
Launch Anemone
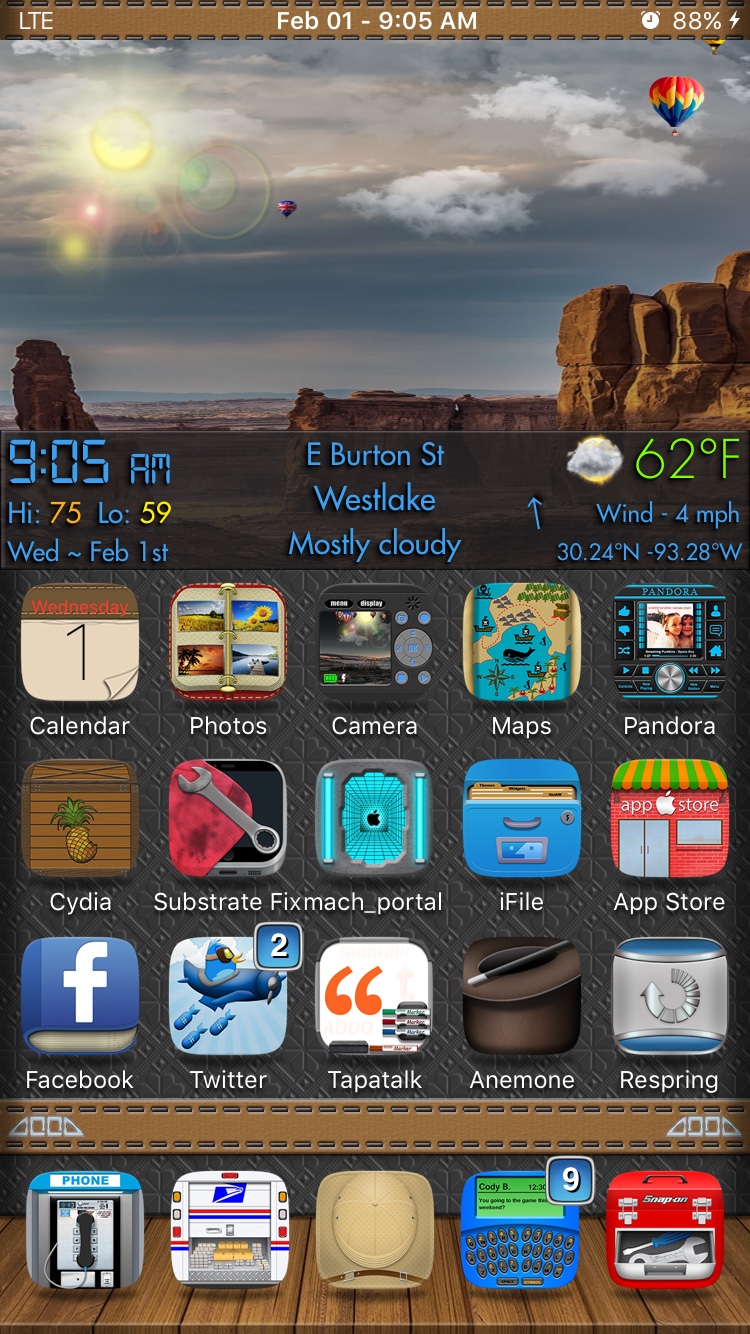[x=521, y=997]
